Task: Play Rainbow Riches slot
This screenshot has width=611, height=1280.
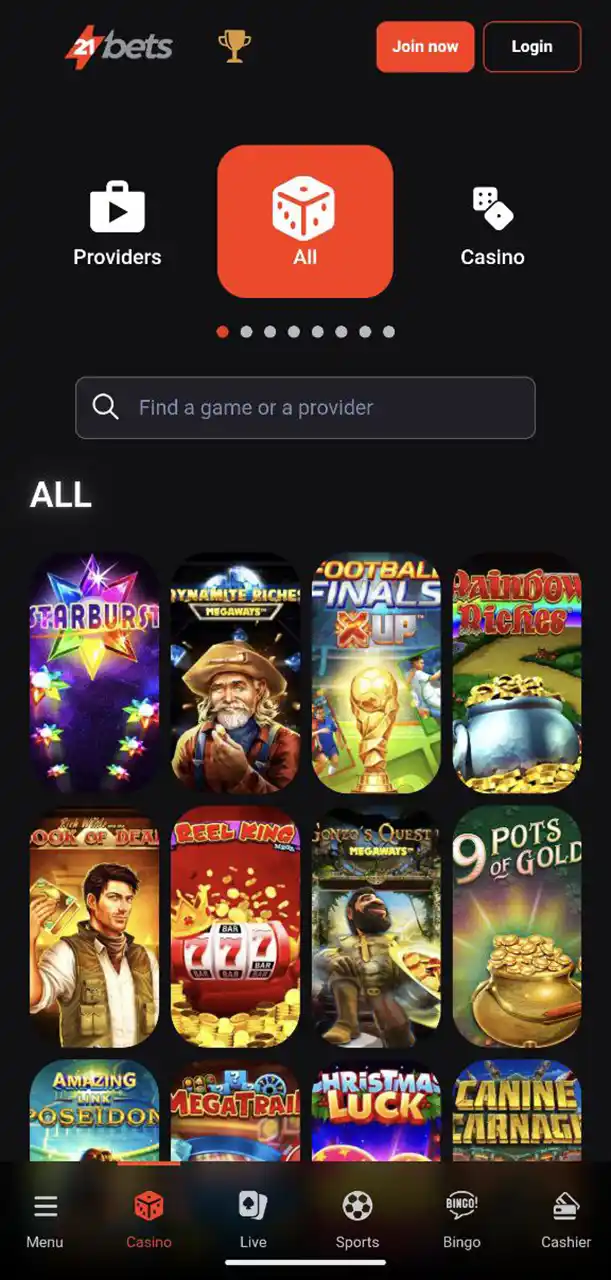Action: [517, 673]
